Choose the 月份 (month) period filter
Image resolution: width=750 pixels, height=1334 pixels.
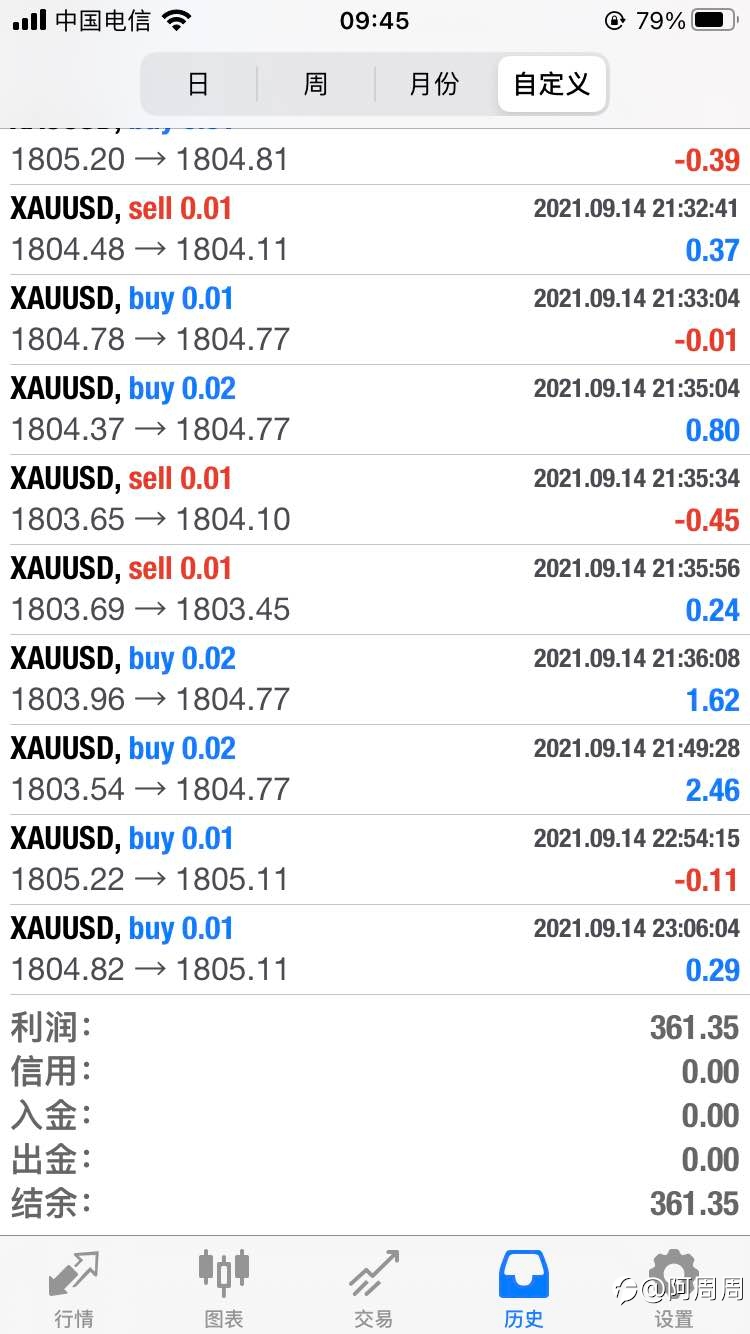[x=434, y=84]
